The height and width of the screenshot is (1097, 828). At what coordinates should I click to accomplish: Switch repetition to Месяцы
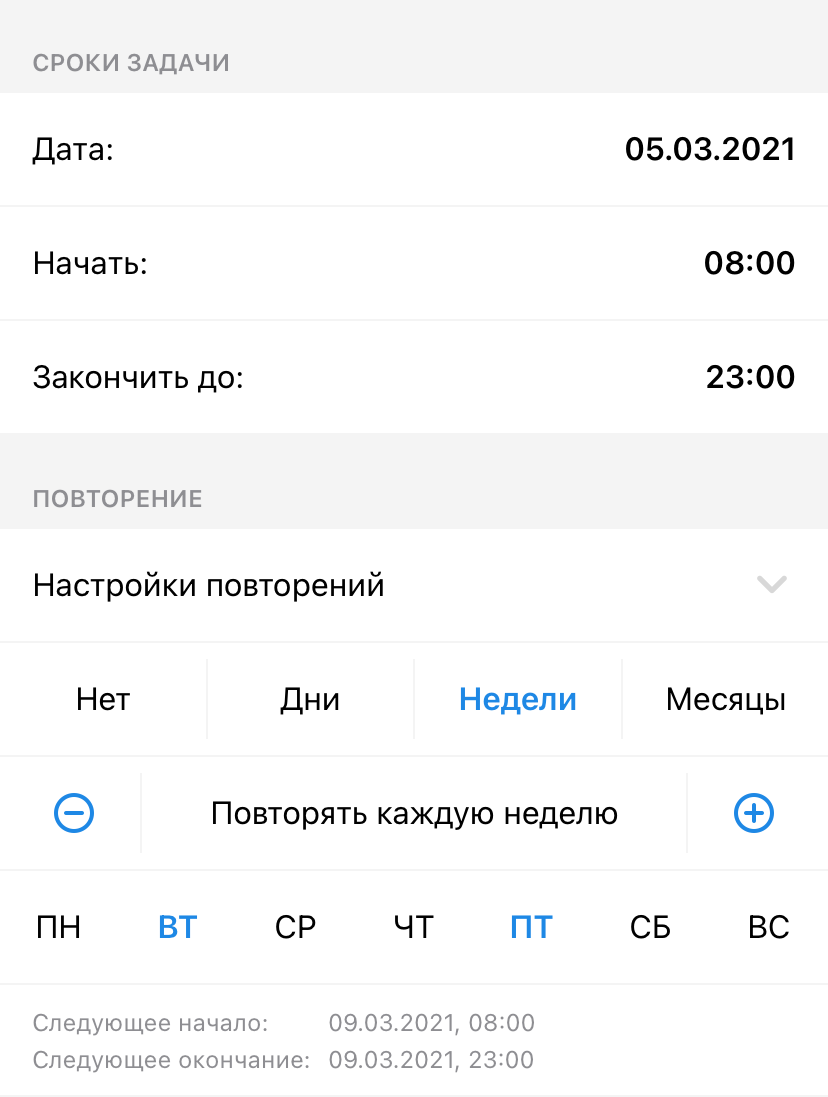click(725, 700)
